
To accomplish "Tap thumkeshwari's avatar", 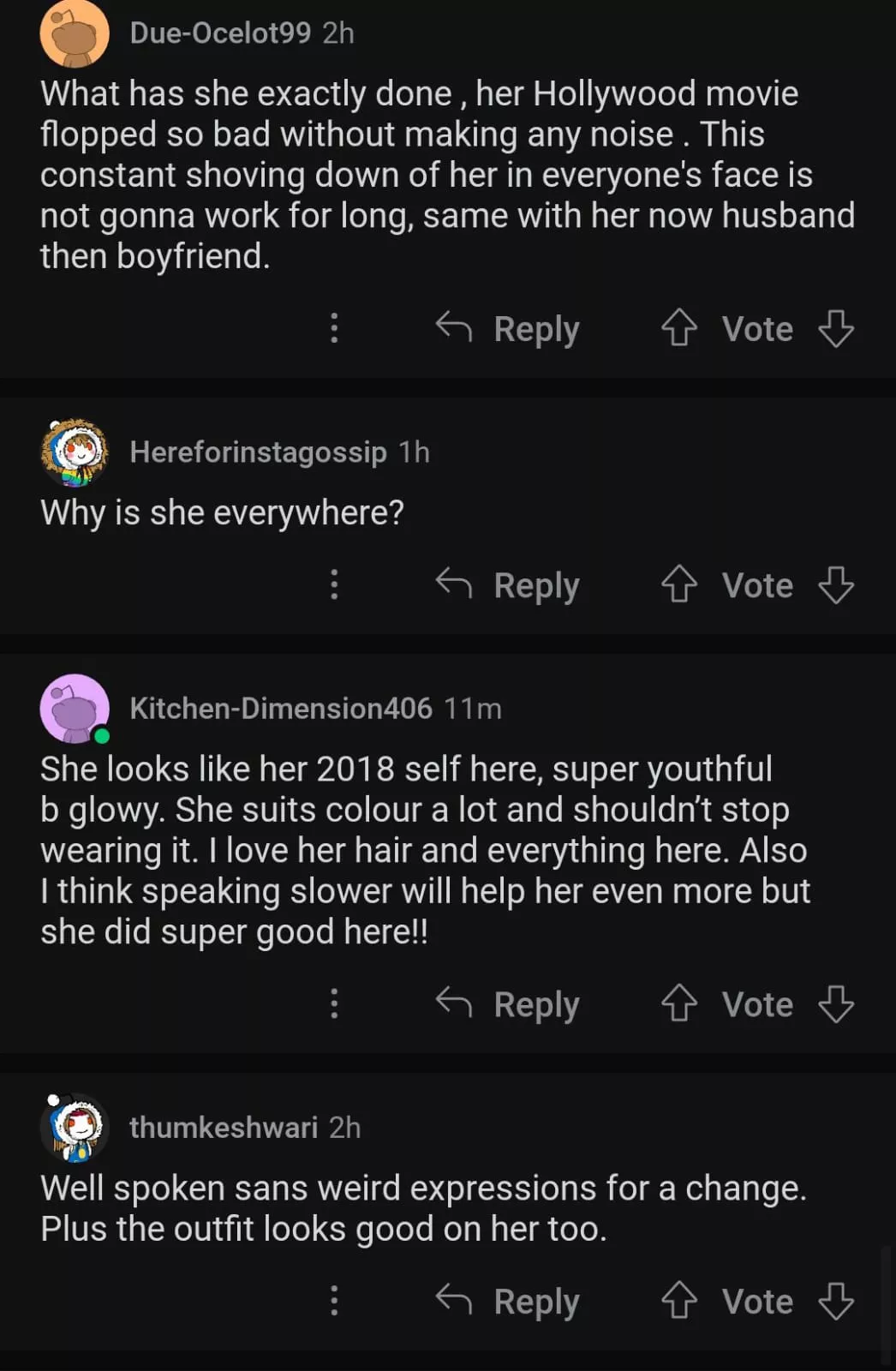I will coord(75,1128).
